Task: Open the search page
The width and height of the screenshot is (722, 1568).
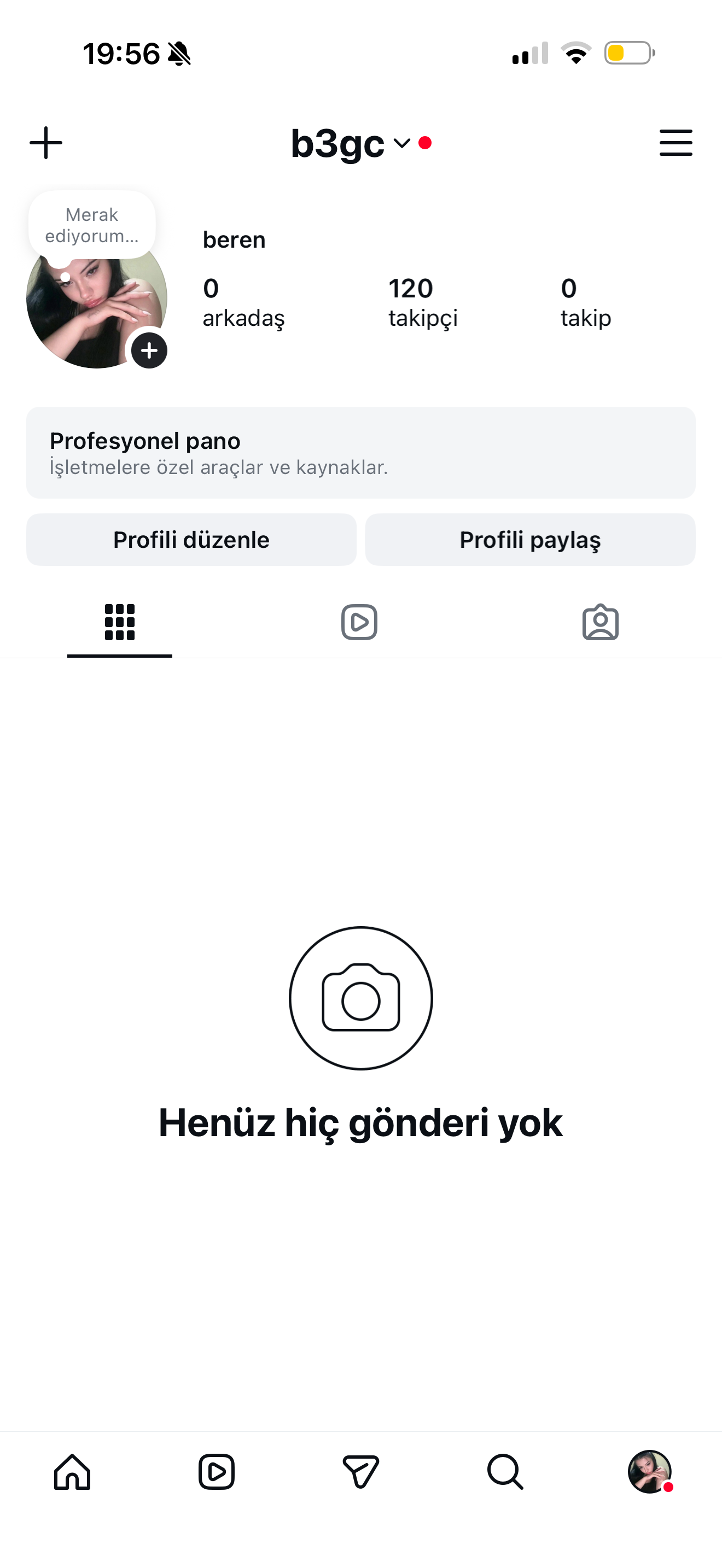Action: coord(505,1472)
